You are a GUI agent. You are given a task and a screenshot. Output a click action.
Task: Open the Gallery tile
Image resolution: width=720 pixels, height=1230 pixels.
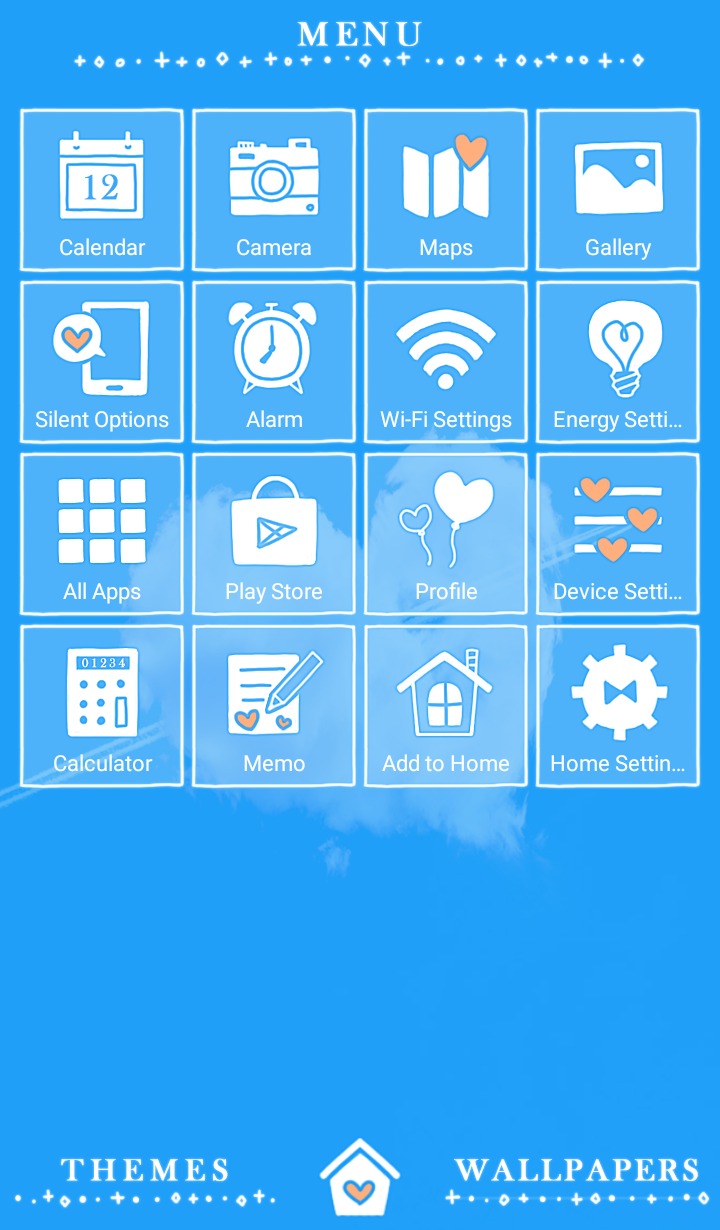click(618, 190)
